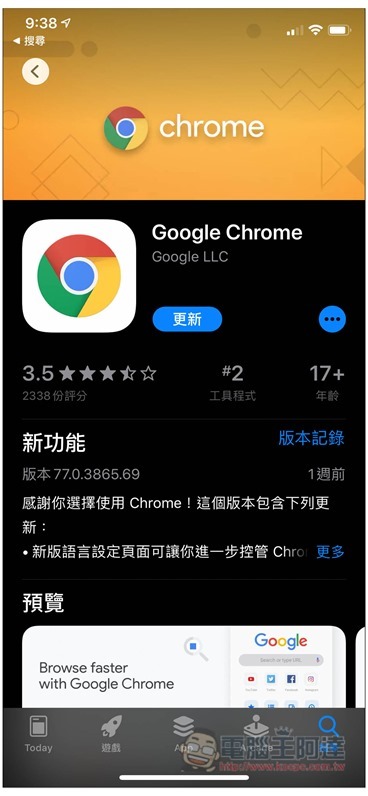Switch to the Arcade tab
This screenshot has height=796, width=368.
click(256, 735)
